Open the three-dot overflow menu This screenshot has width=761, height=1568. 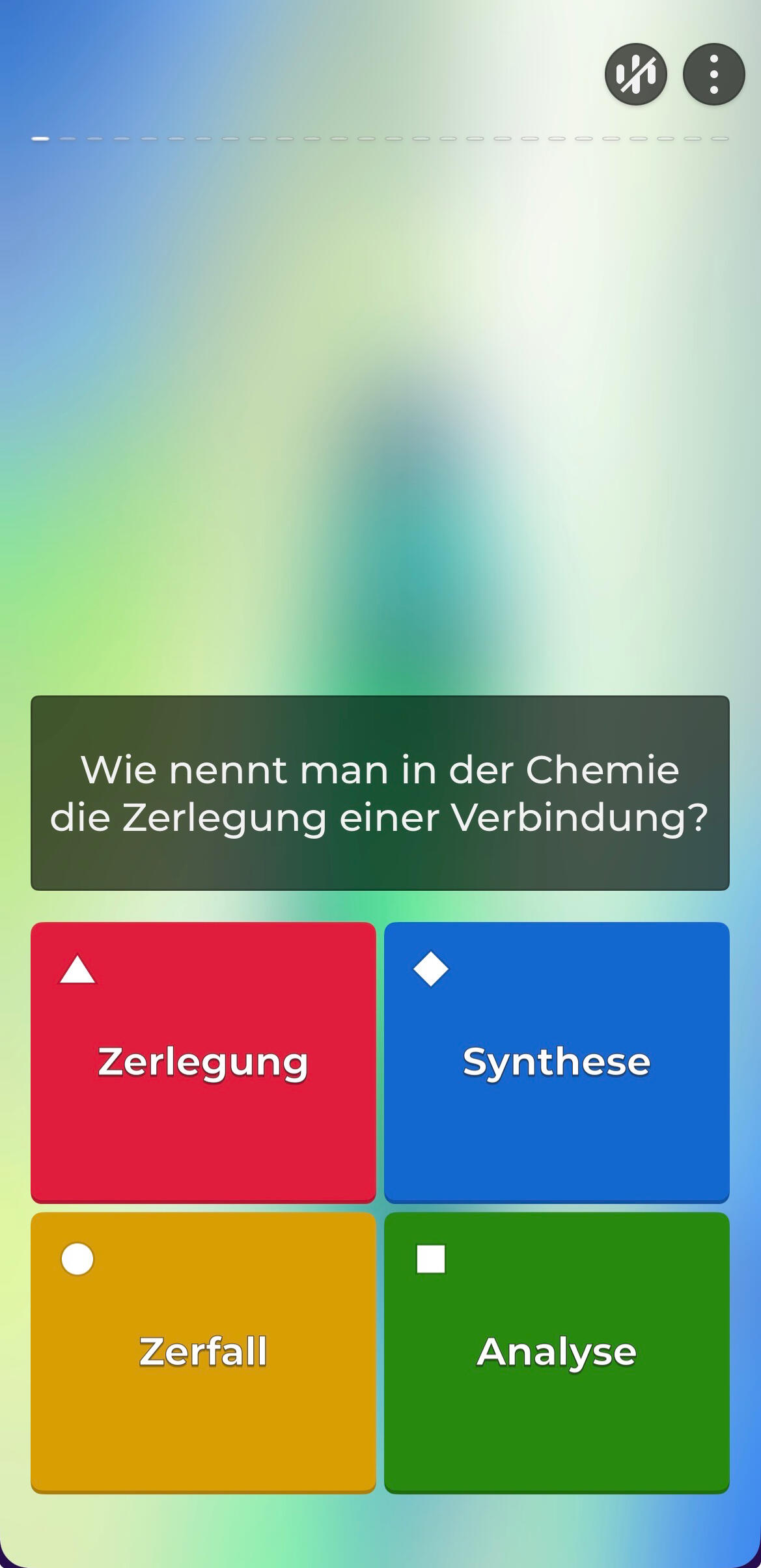pos(713,74)
